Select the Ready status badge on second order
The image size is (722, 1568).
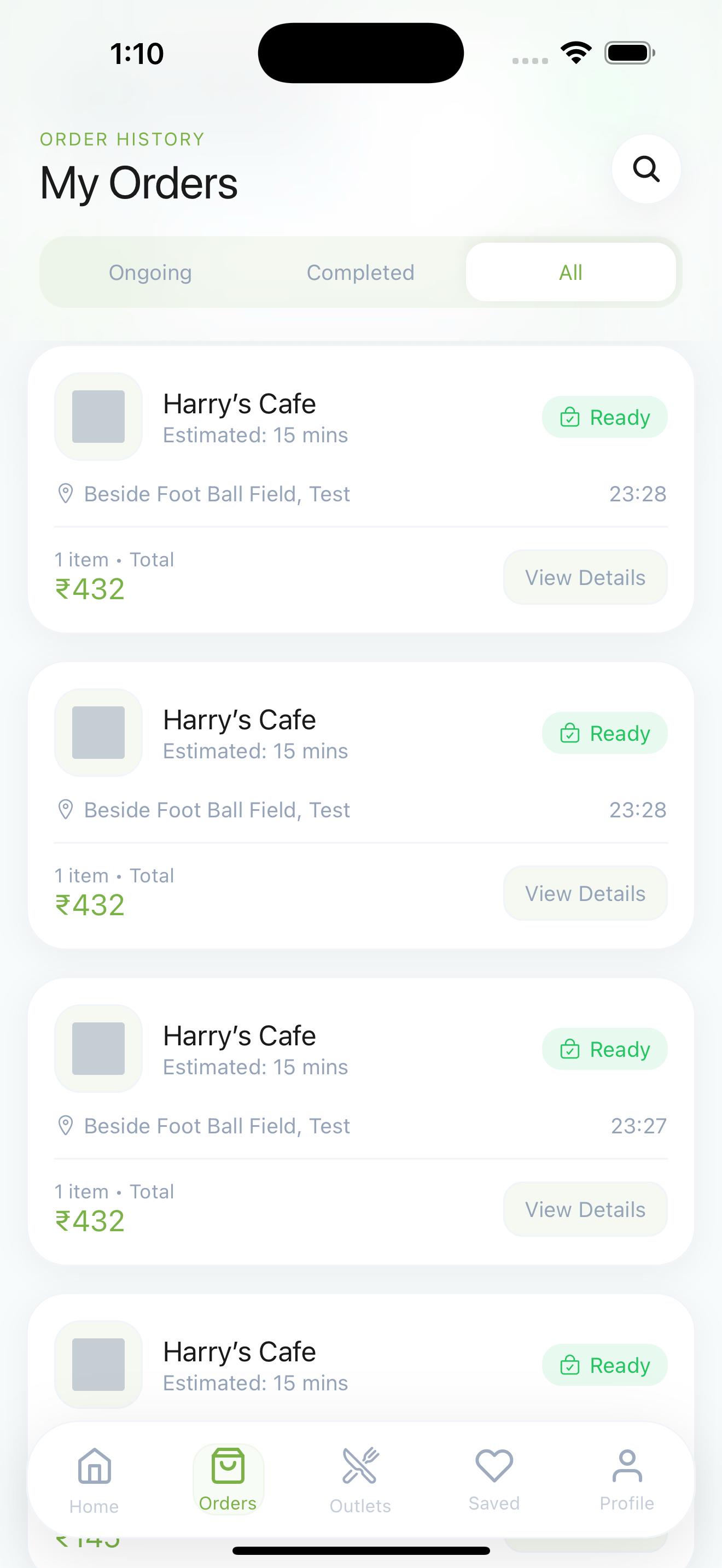pyautogui.click(x=604, y=733)
